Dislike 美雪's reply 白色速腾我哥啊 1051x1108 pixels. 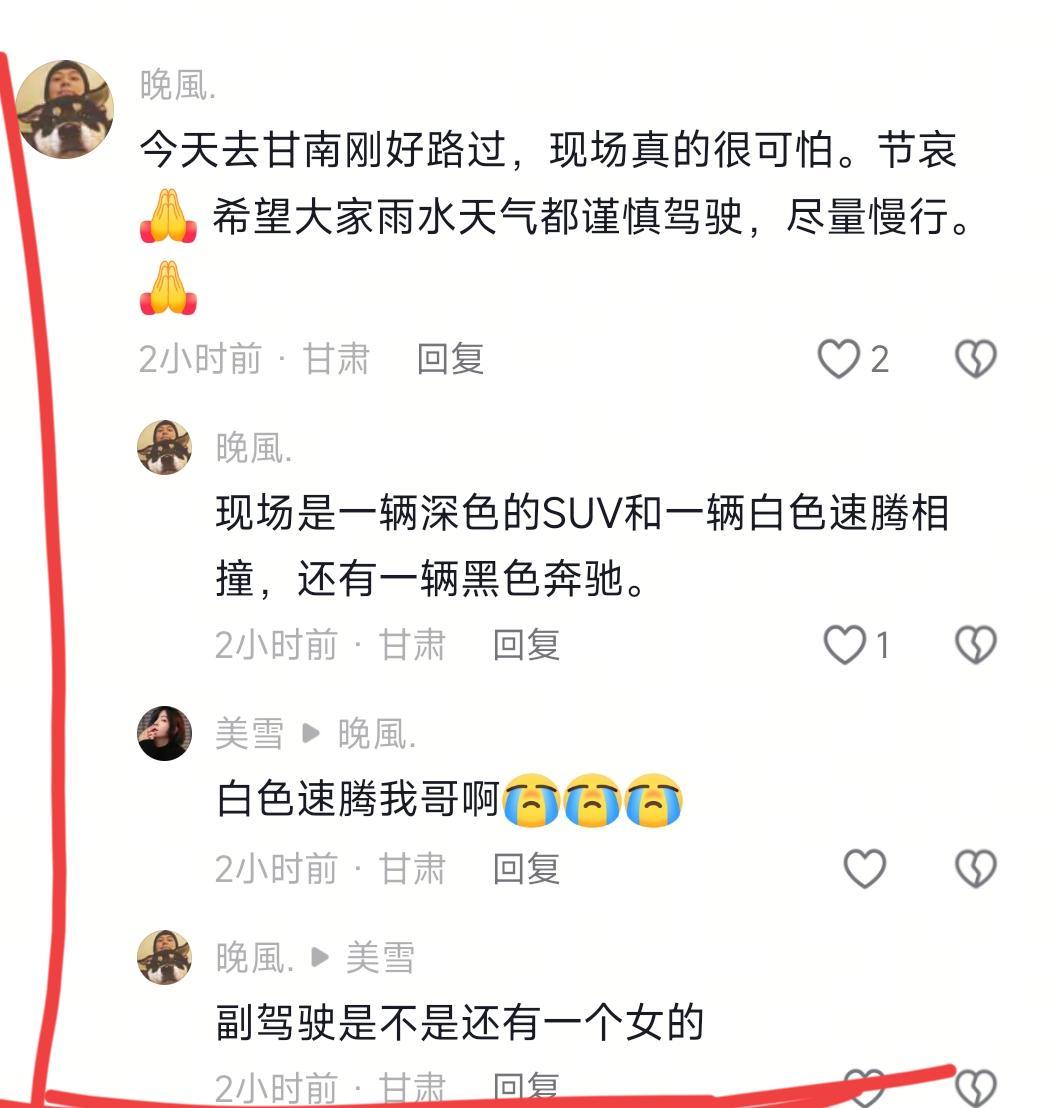(x=976, y=869)
